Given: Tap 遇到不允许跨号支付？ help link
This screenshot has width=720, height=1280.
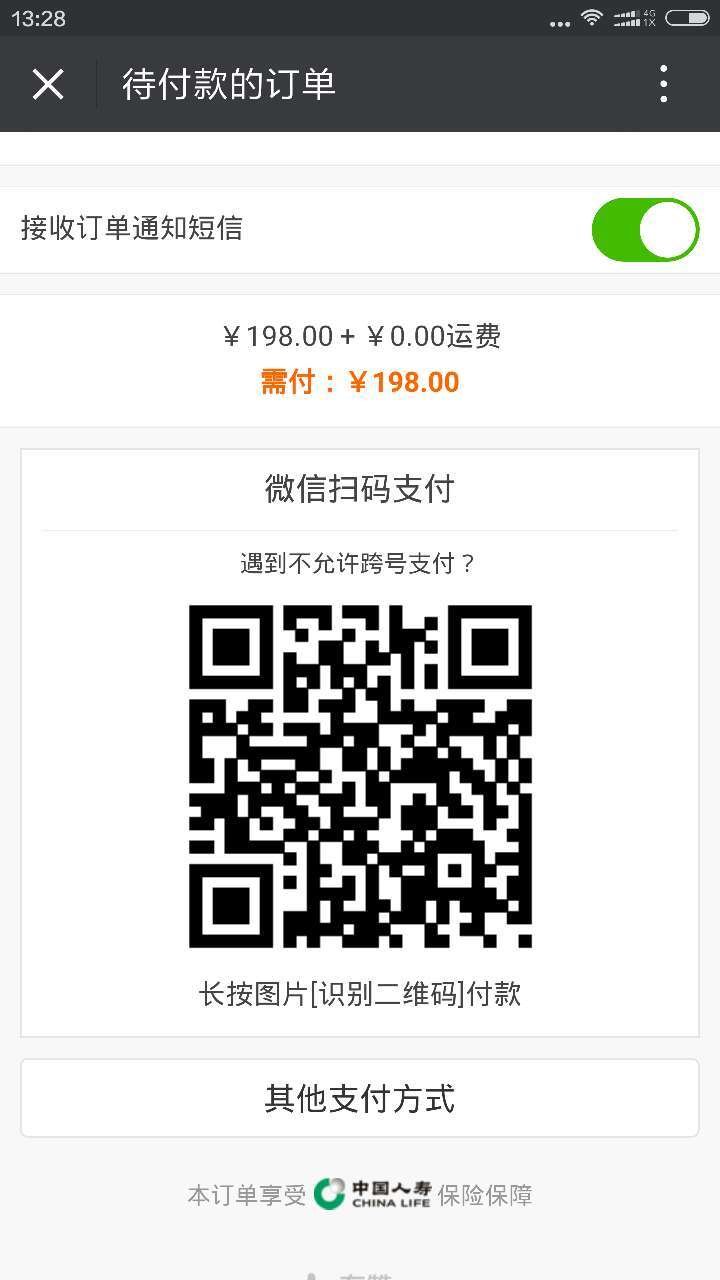Looking at the screenshot, I should (359, 564).
